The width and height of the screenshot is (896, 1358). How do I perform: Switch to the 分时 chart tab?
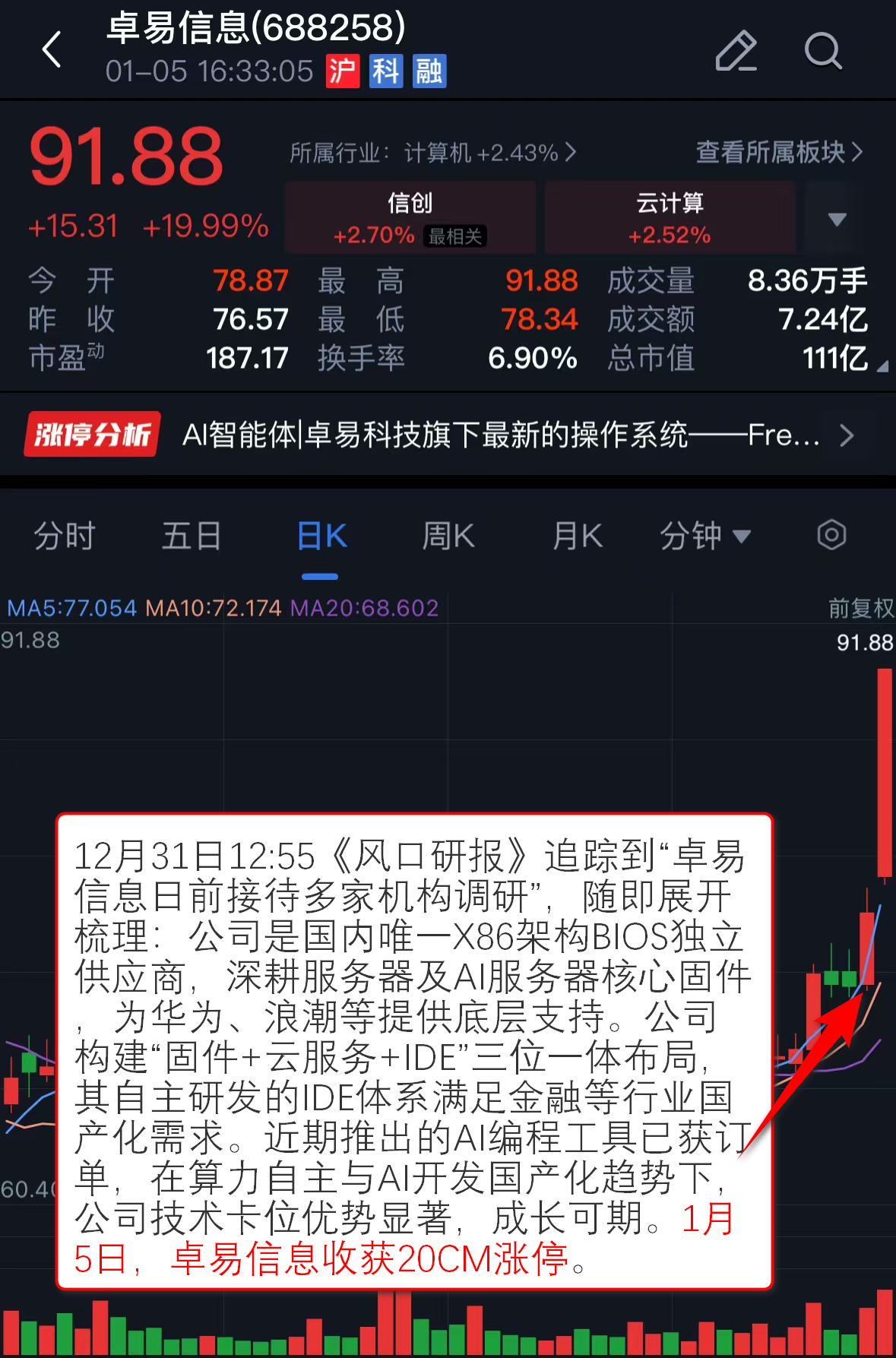click(x=64, y=536)
